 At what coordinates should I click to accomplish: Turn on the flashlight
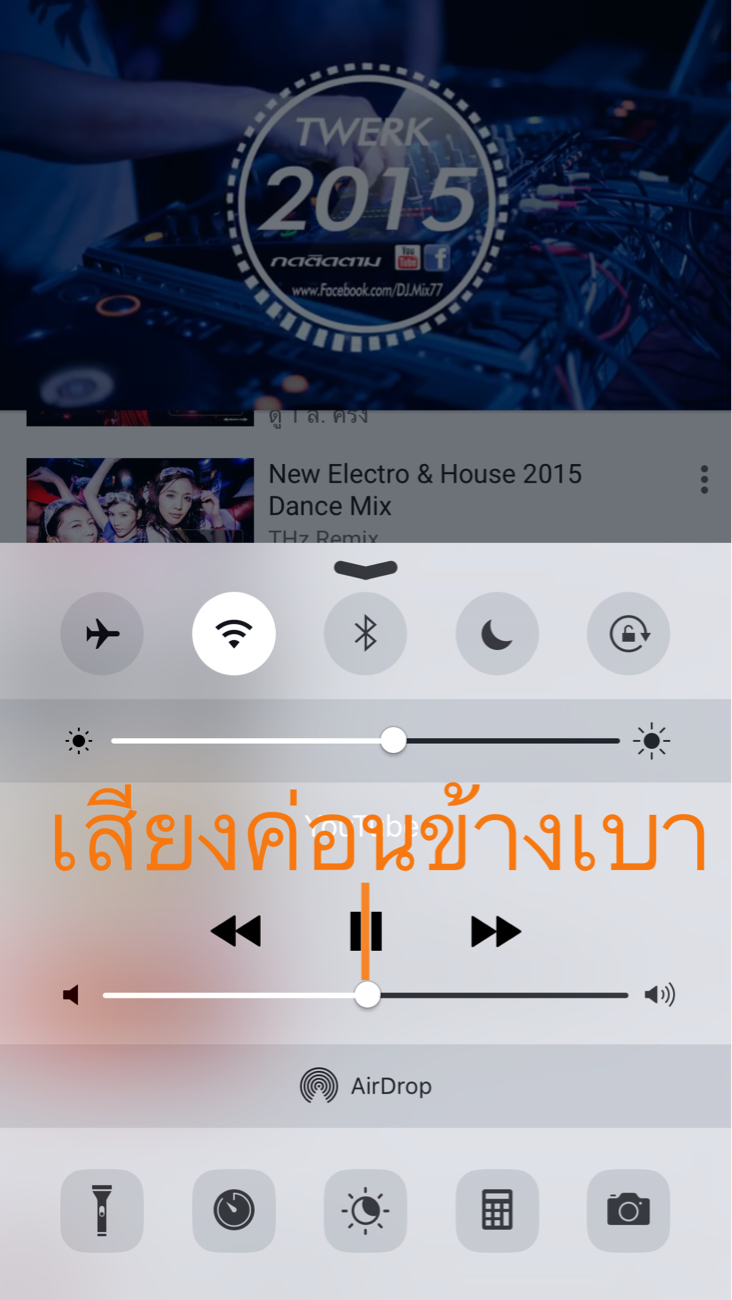point(102,1210)
